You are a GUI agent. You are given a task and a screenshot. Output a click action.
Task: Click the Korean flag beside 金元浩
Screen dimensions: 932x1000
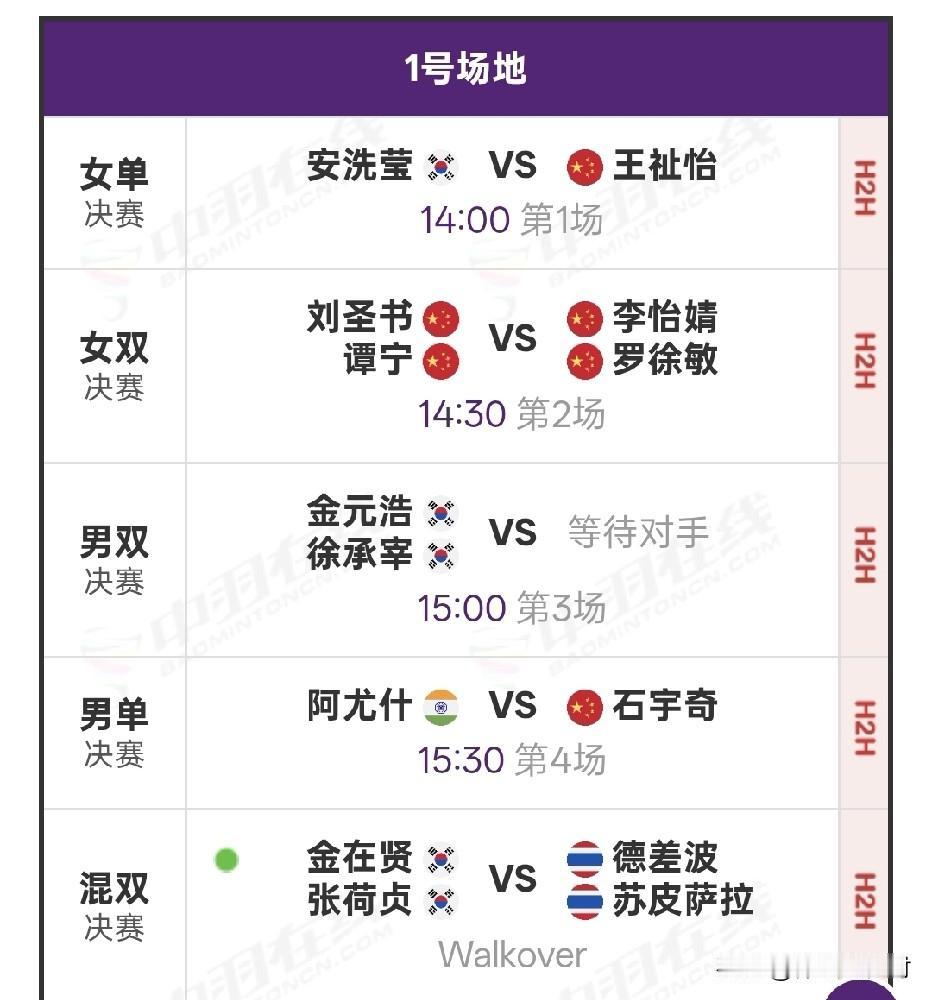pyautogui.click(x=440, y=511)
